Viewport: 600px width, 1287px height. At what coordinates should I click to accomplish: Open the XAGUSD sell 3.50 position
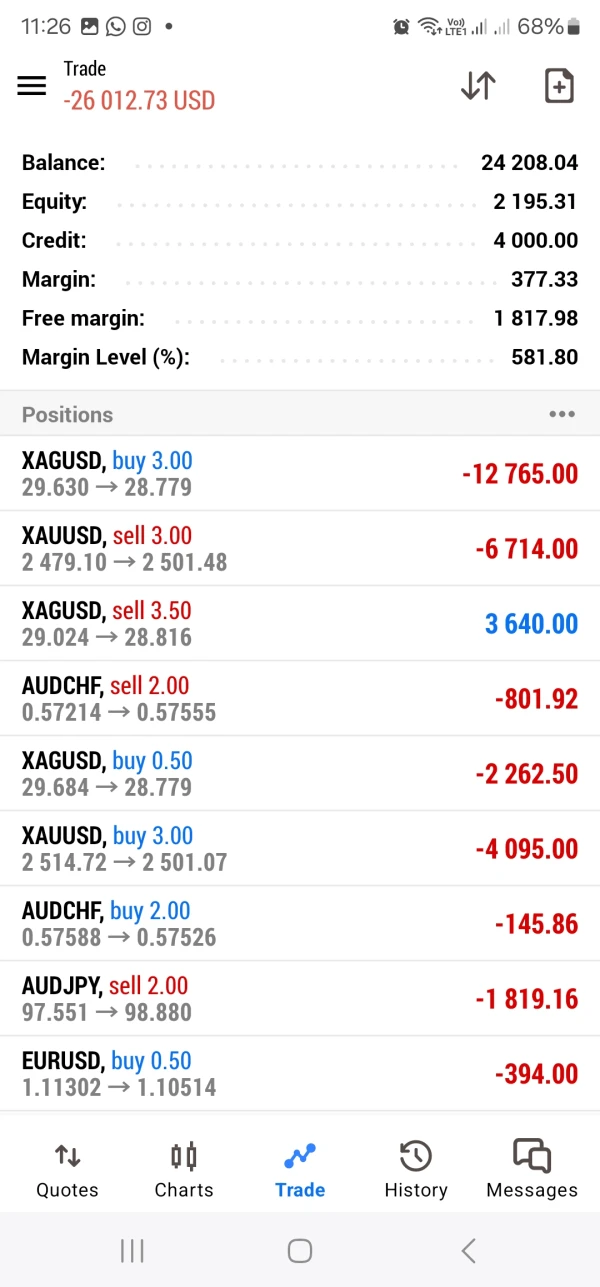click(x=300, y=624)
